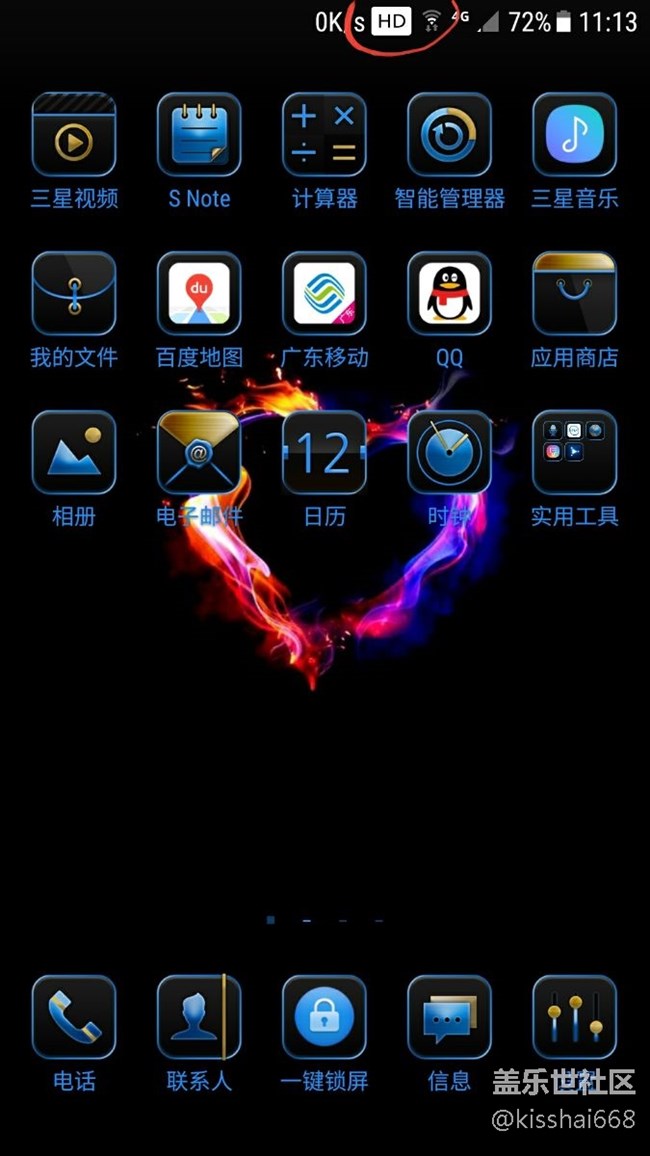This screenshot has height=1156, width=650.
Task: Open 智能管理器 smart manager
Action: (x=449, y=135)
